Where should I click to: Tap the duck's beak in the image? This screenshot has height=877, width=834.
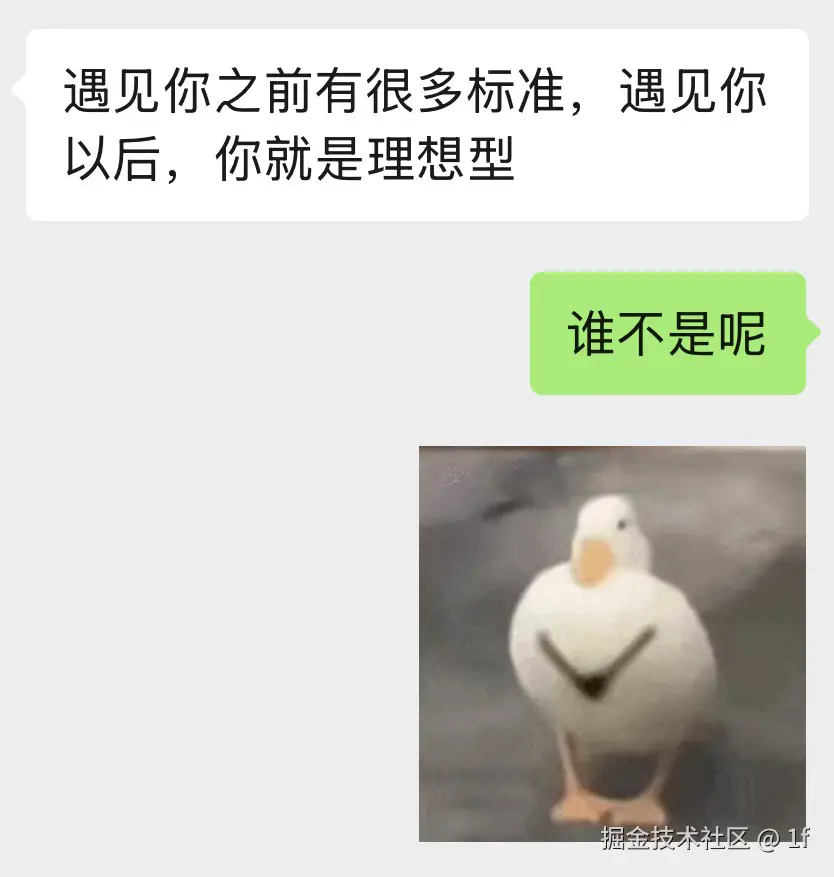[594, 558]
